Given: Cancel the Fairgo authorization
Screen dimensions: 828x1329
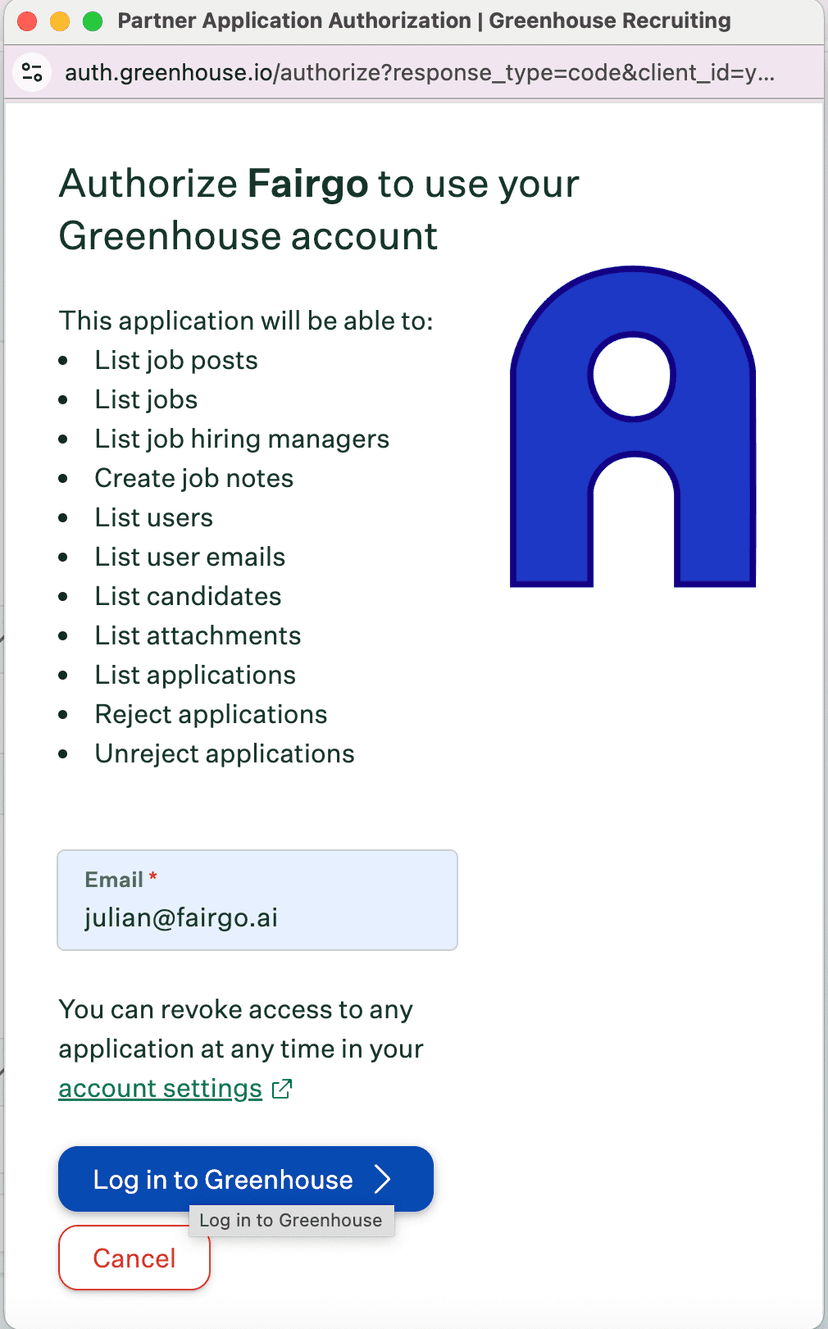Looking at the screenshot, I should (x=134, y=1258).
